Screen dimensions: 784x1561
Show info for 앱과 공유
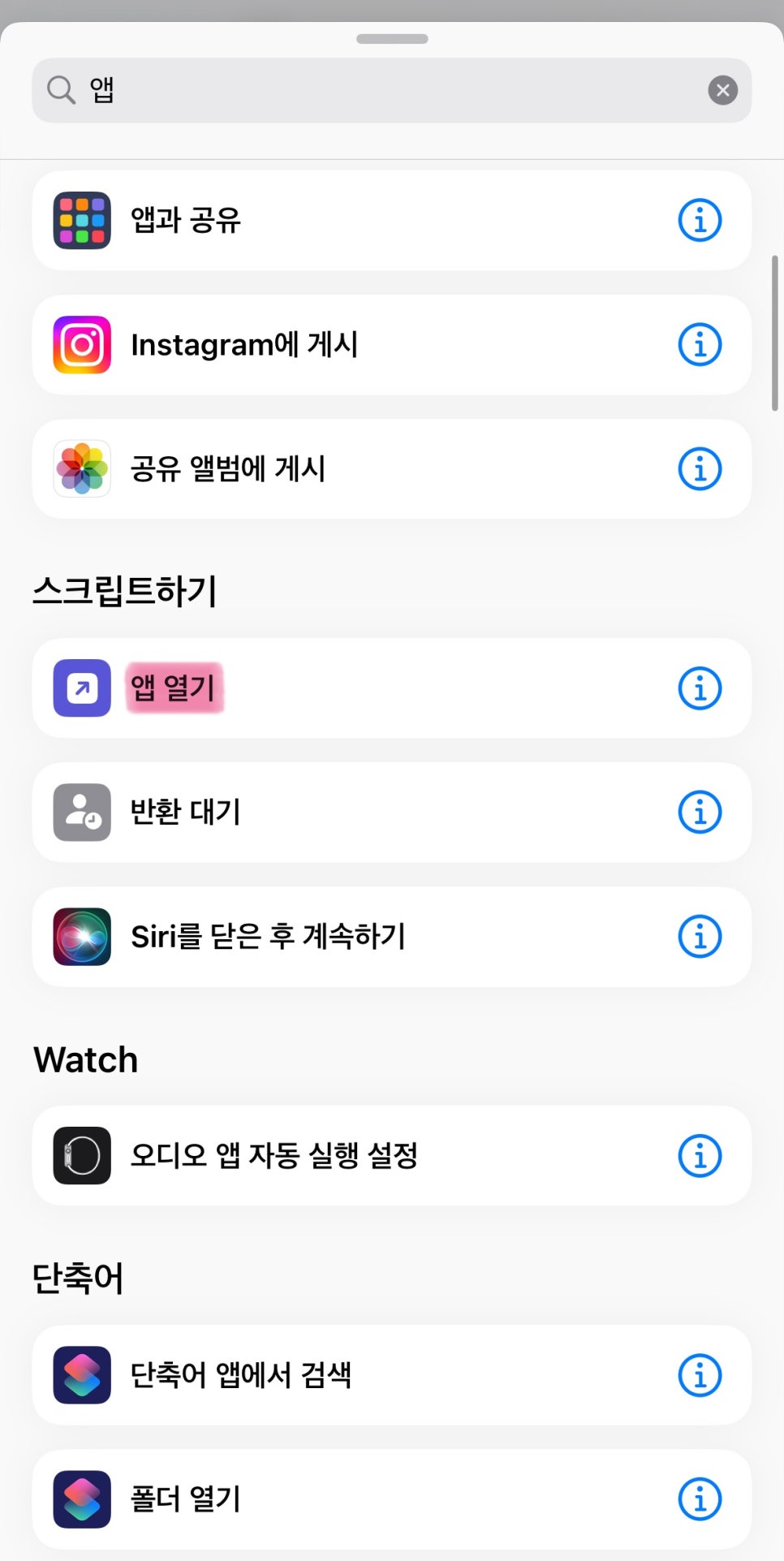click(x=700, y=220)
